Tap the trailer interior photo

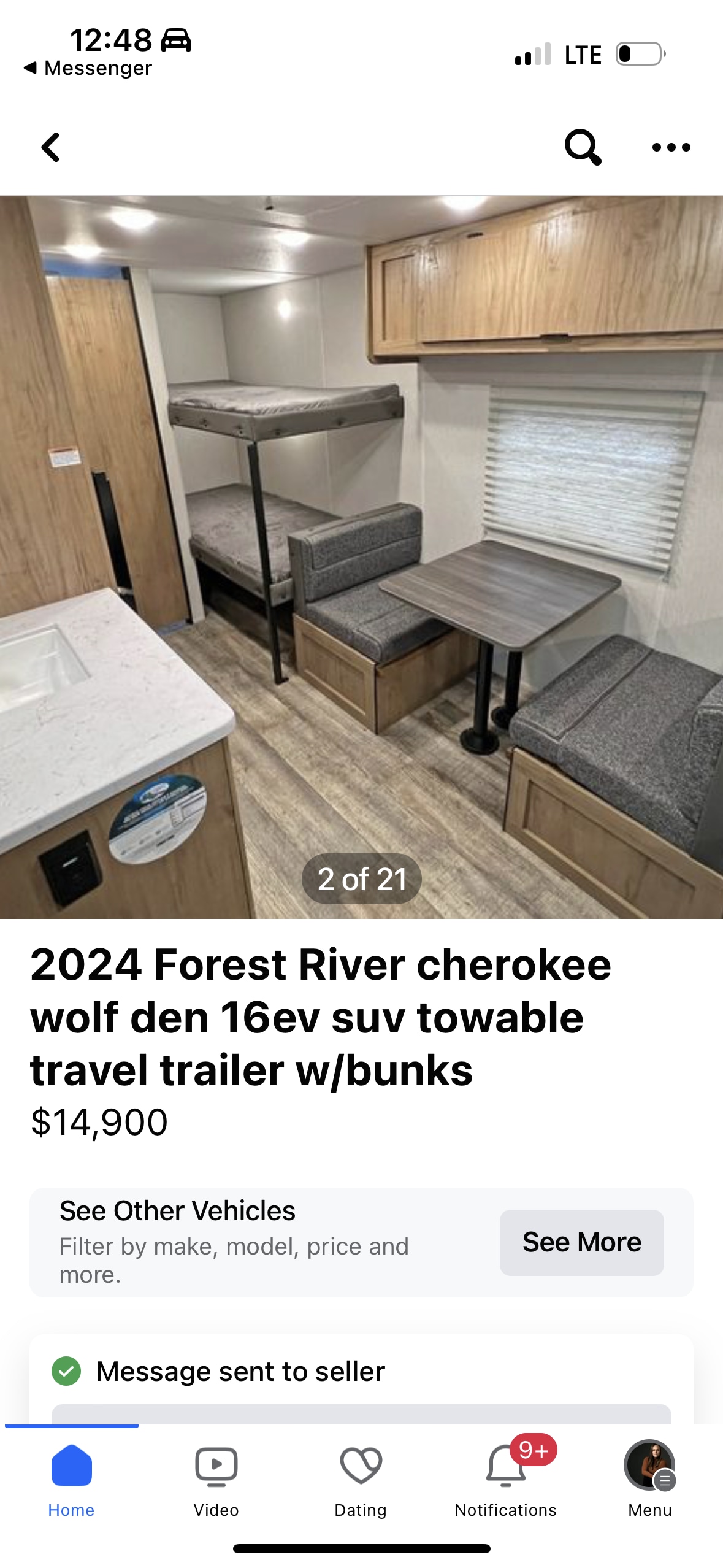[x=361, y=552]
